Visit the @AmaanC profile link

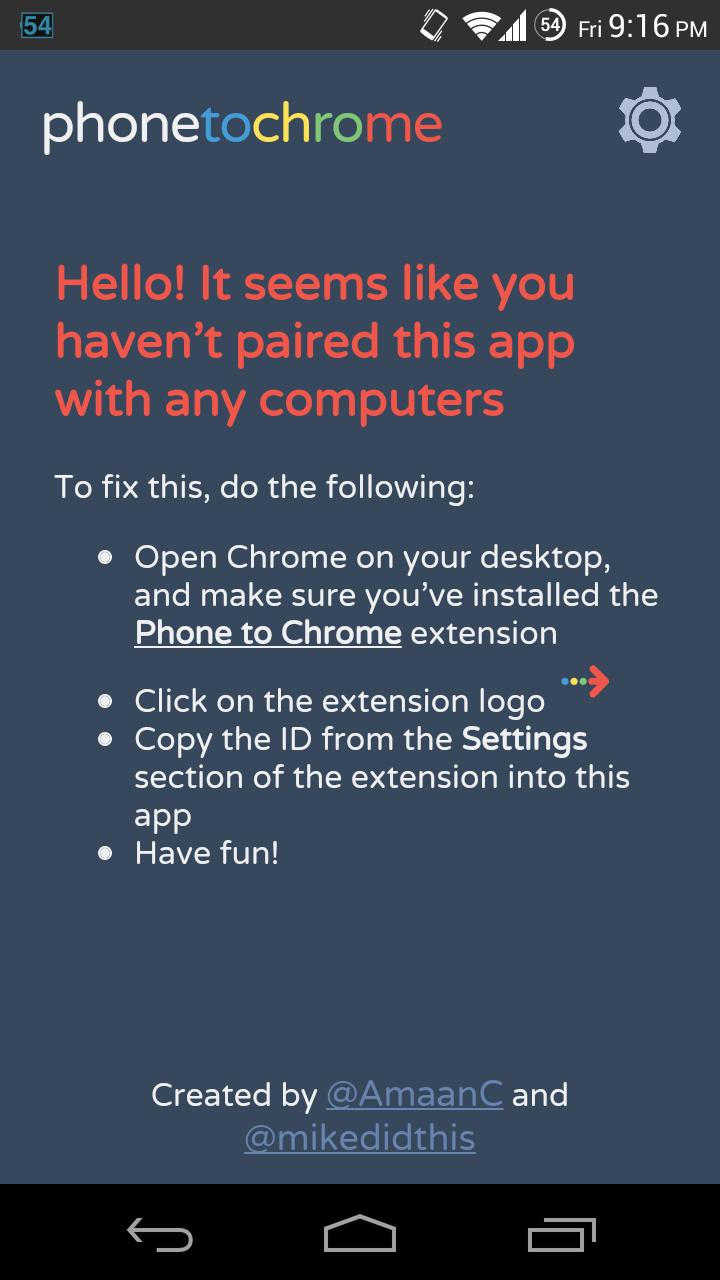414,1094
